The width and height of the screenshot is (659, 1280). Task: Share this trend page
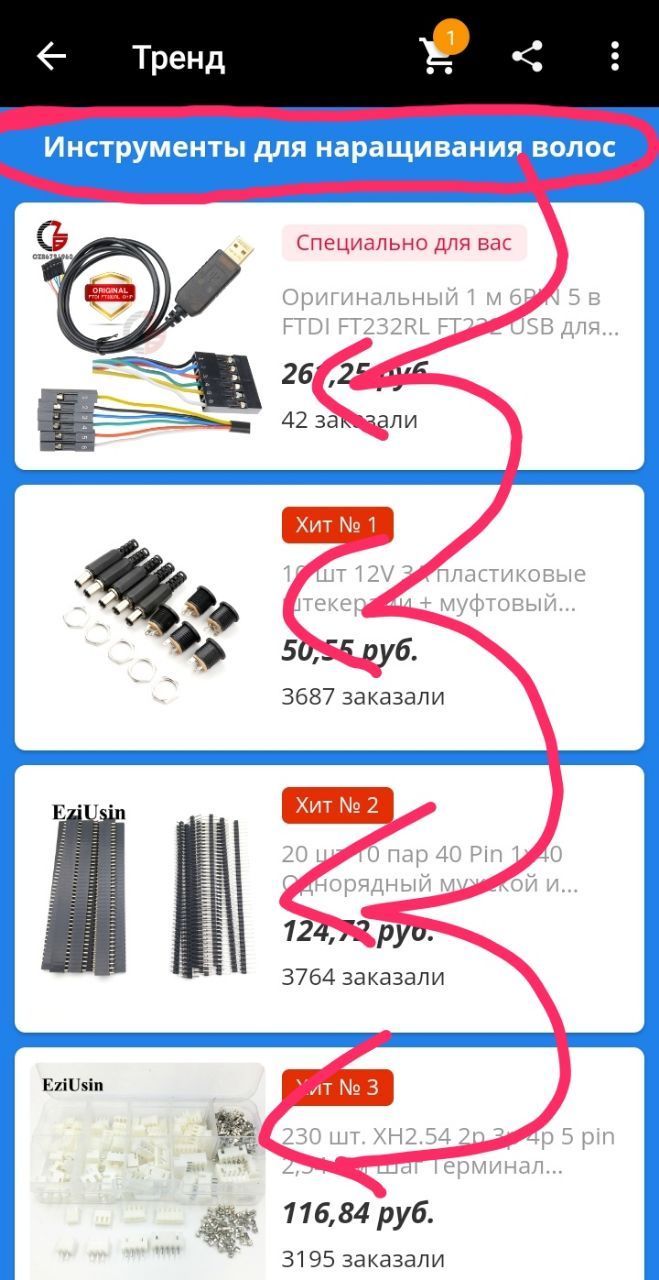527,57
